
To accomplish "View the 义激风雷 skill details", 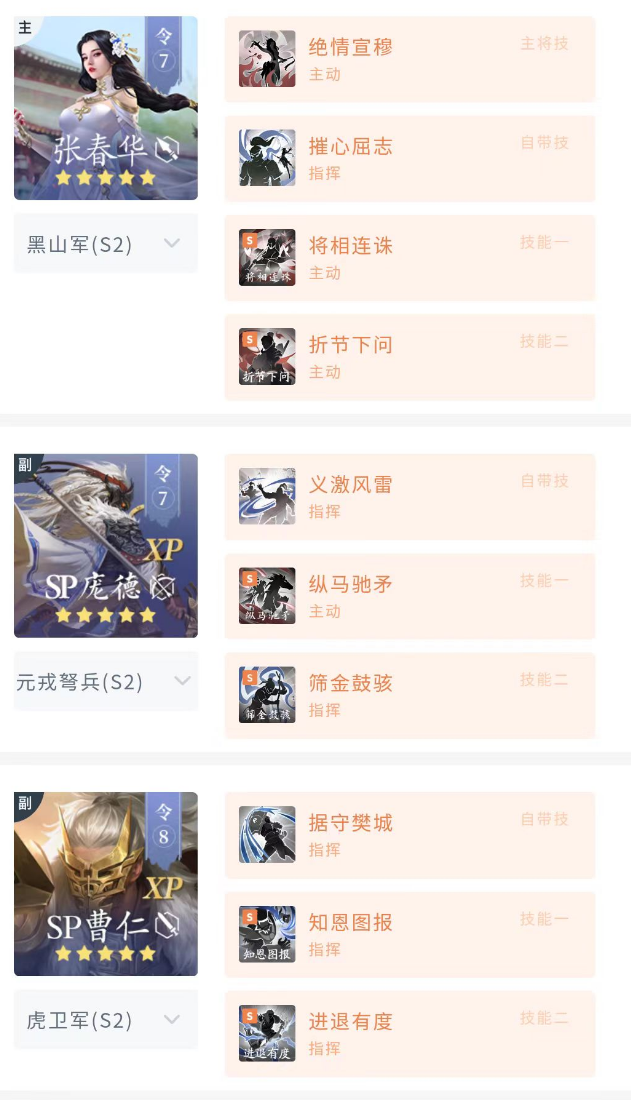I will click(x=409, y=496).
